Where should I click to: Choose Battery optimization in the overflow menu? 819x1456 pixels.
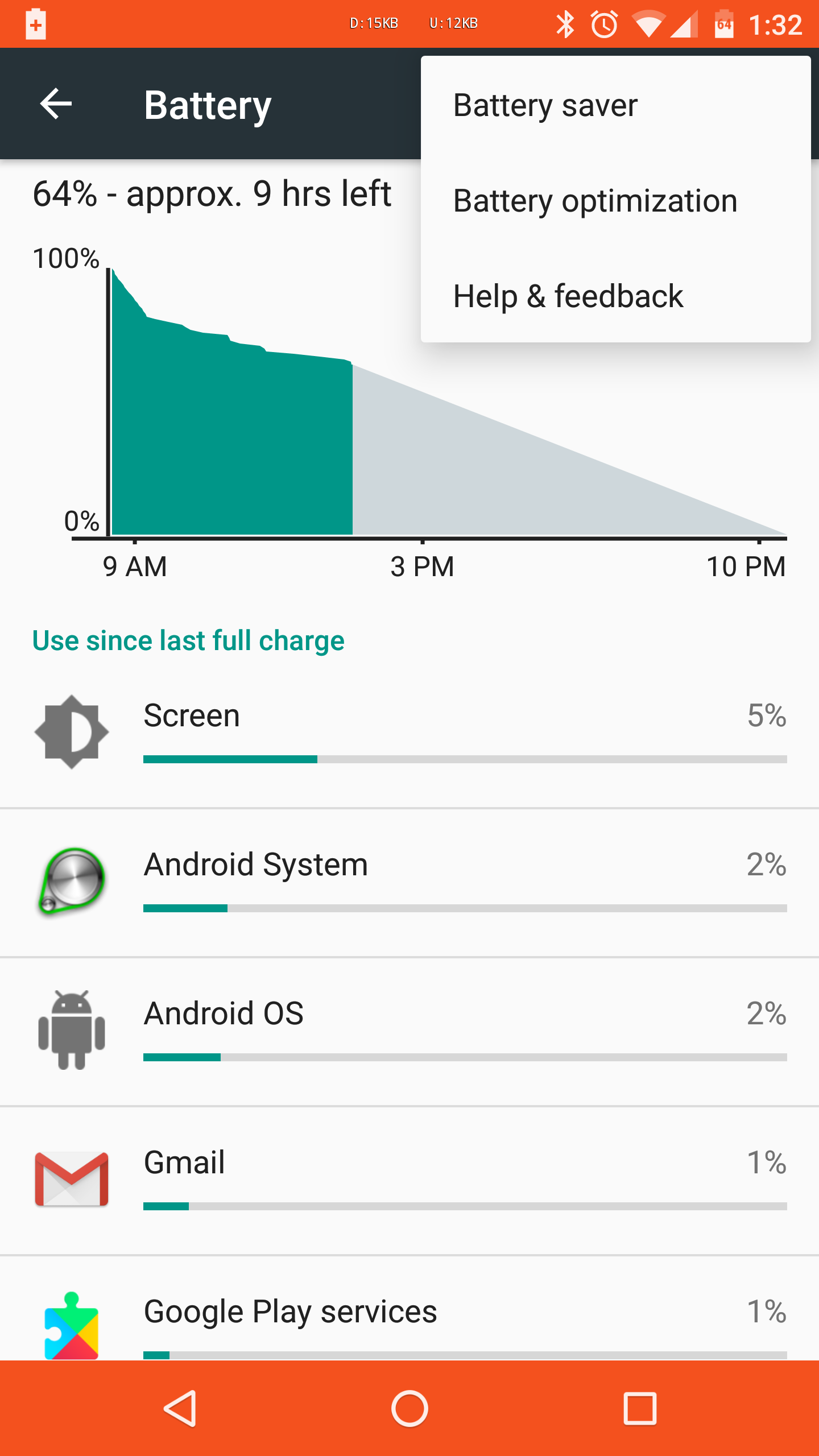(x=595, y=200)
